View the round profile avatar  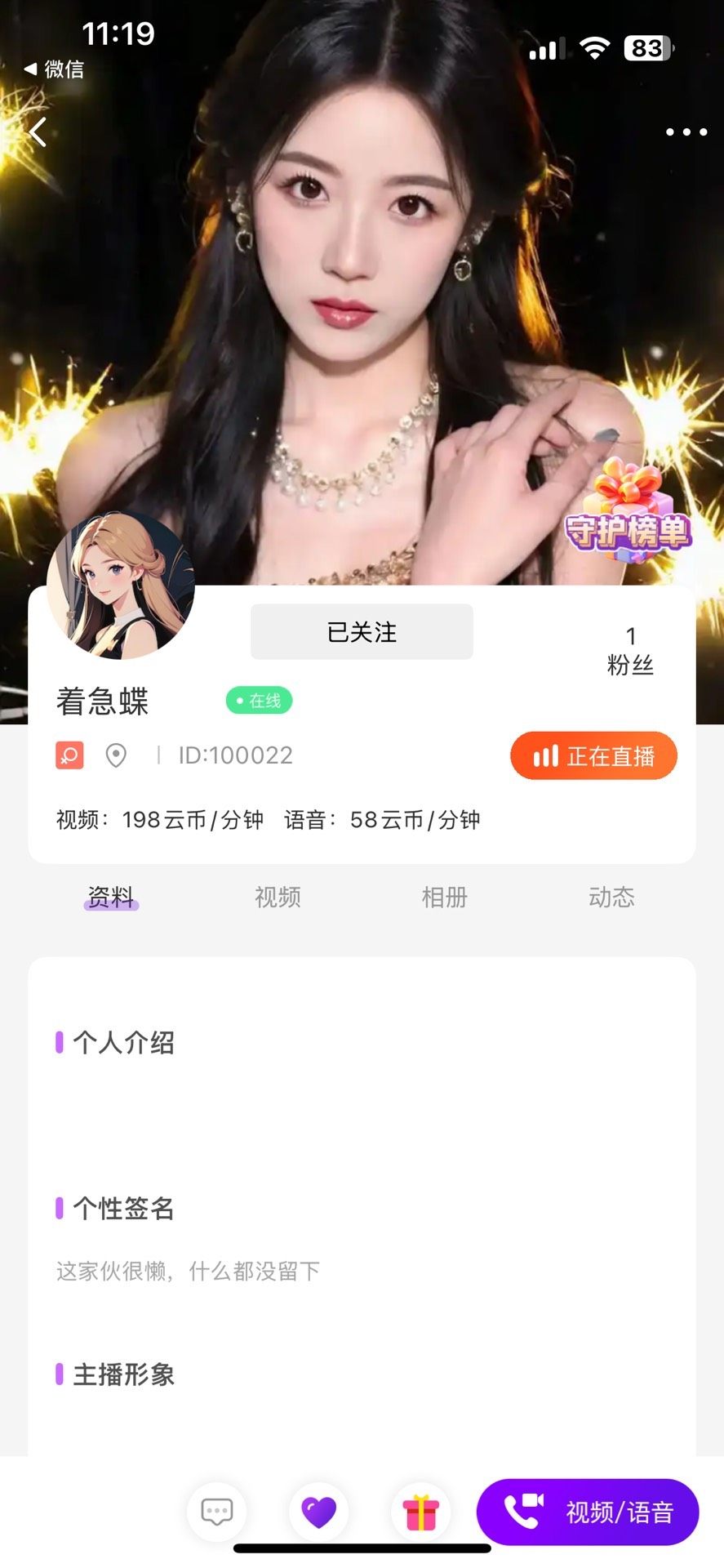pyautogui.click(x=121, y=585)
